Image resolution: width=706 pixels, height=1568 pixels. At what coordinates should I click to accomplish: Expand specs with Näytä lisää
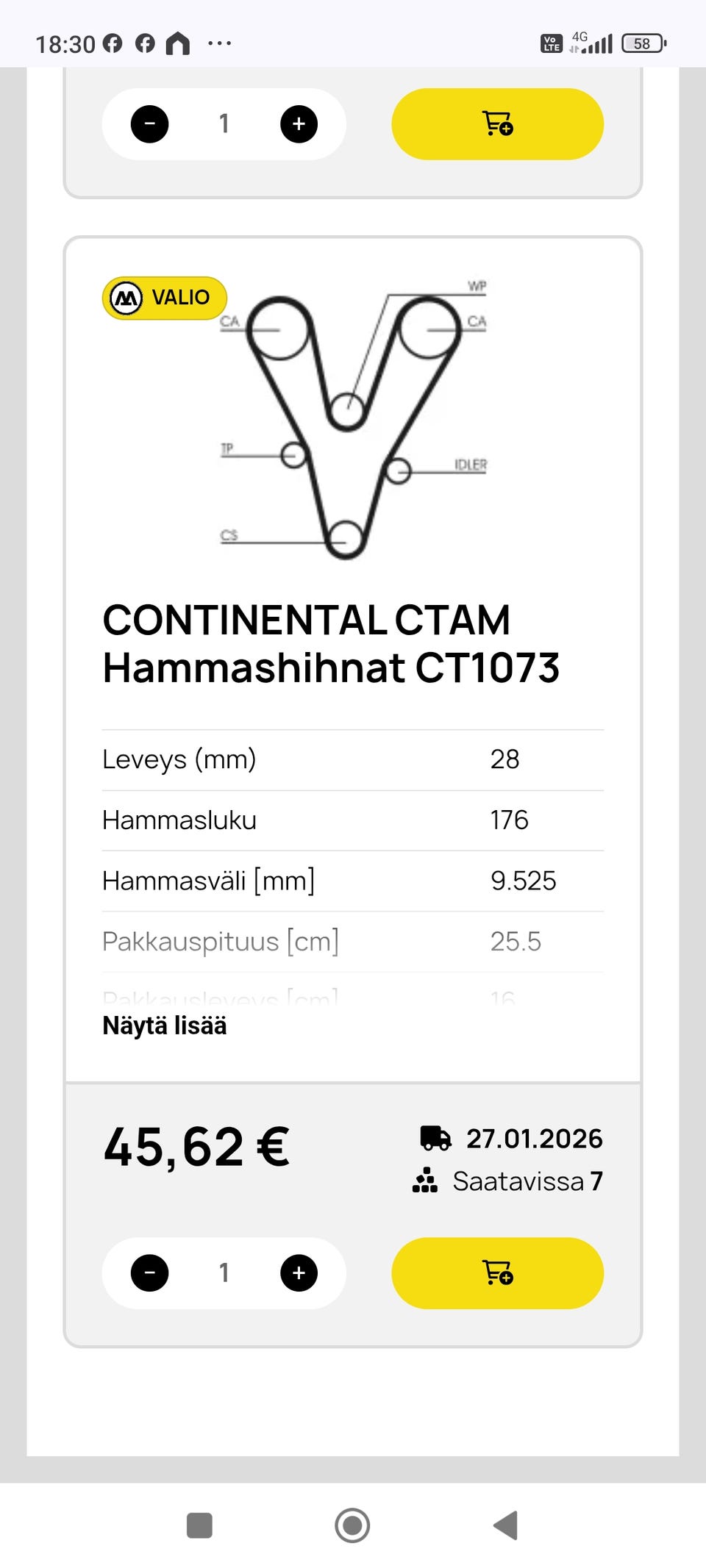(165, 1025)
